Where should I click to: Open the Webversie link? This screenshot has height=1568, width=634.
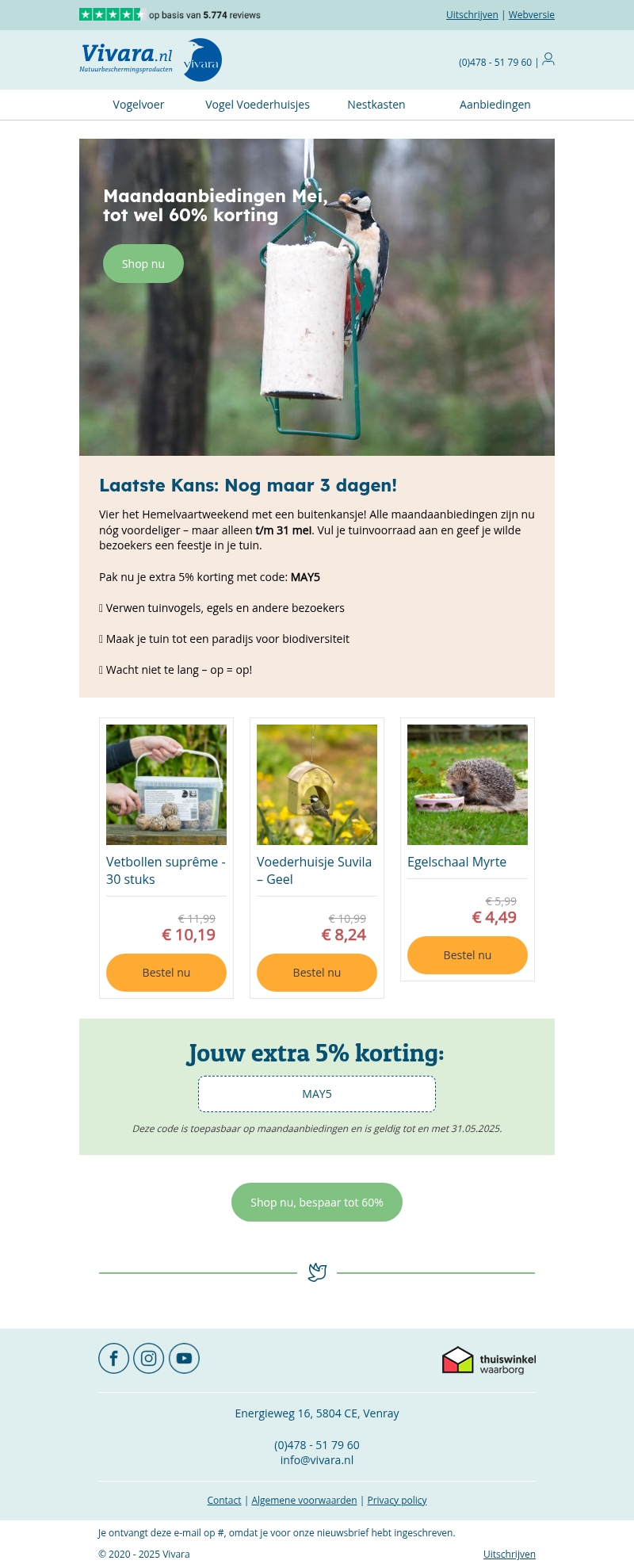531,15
